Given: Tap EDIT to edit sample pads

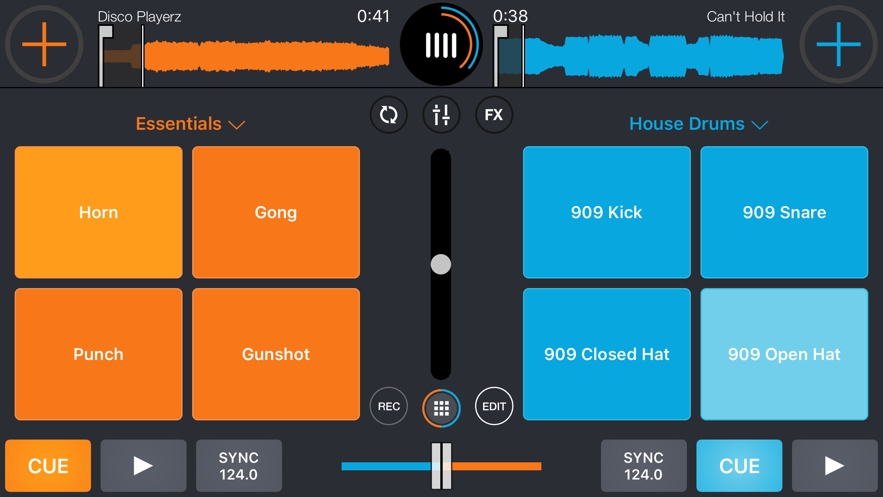Looking at the screenshot, I should (494, 407).
